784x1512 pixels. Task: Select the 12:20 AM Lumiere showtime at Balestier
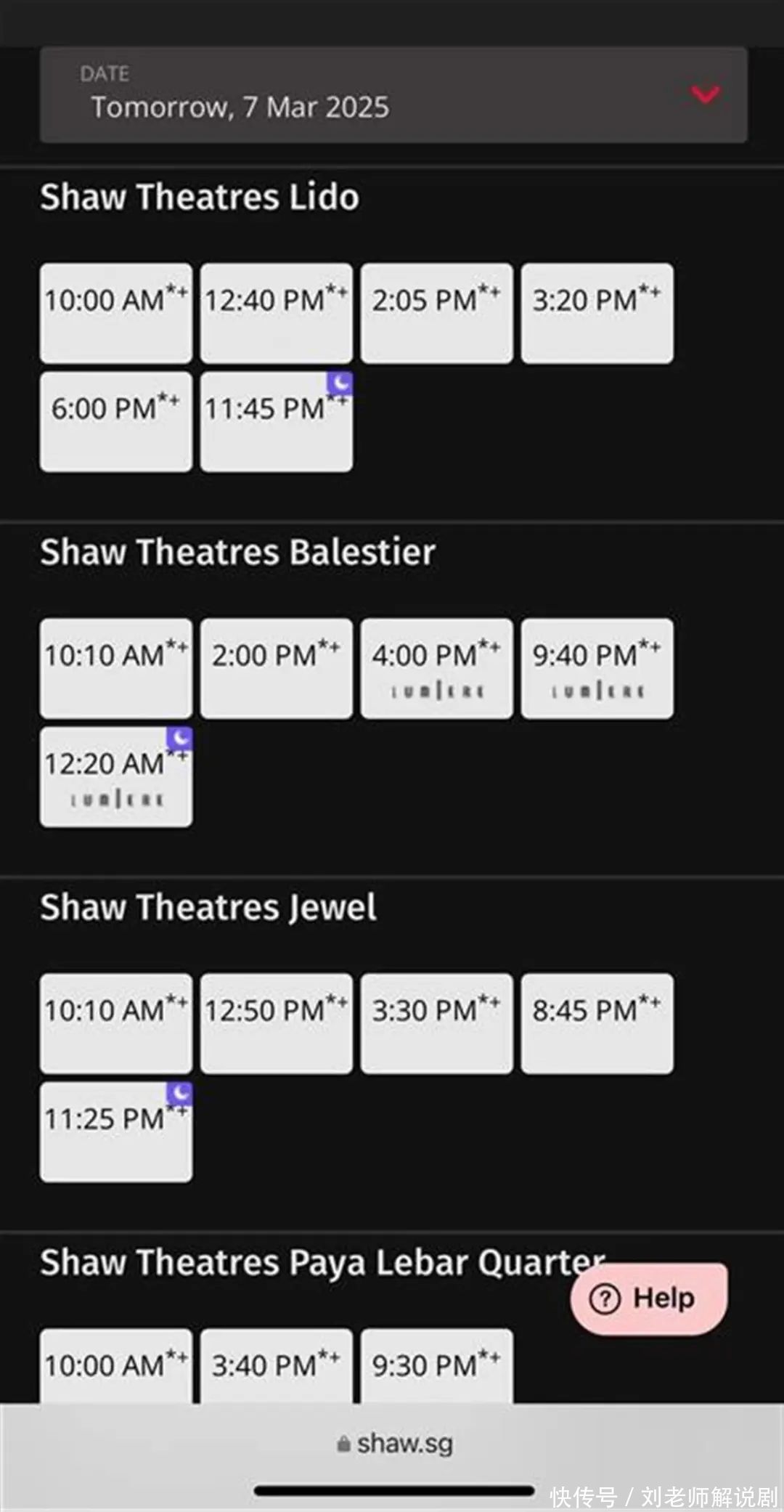coord(116,776)
